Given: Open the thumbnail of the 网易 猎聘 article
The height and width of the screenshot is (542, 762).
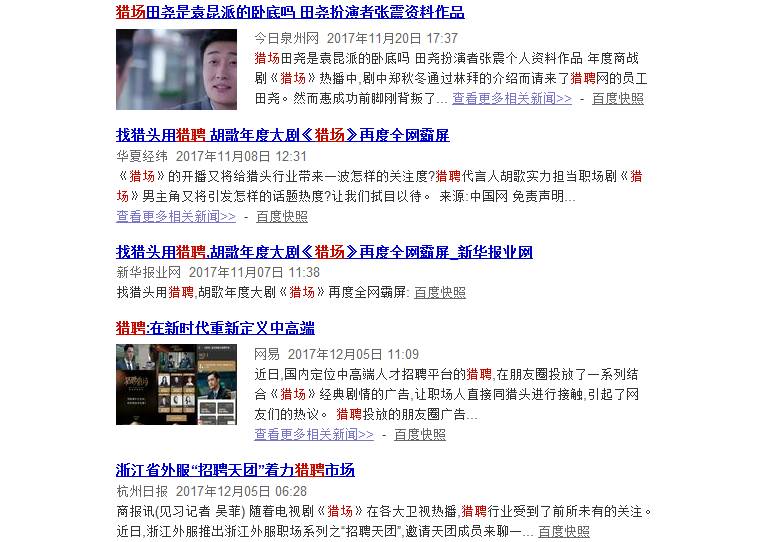Looking at the screenshot, I should click(175, 385).
